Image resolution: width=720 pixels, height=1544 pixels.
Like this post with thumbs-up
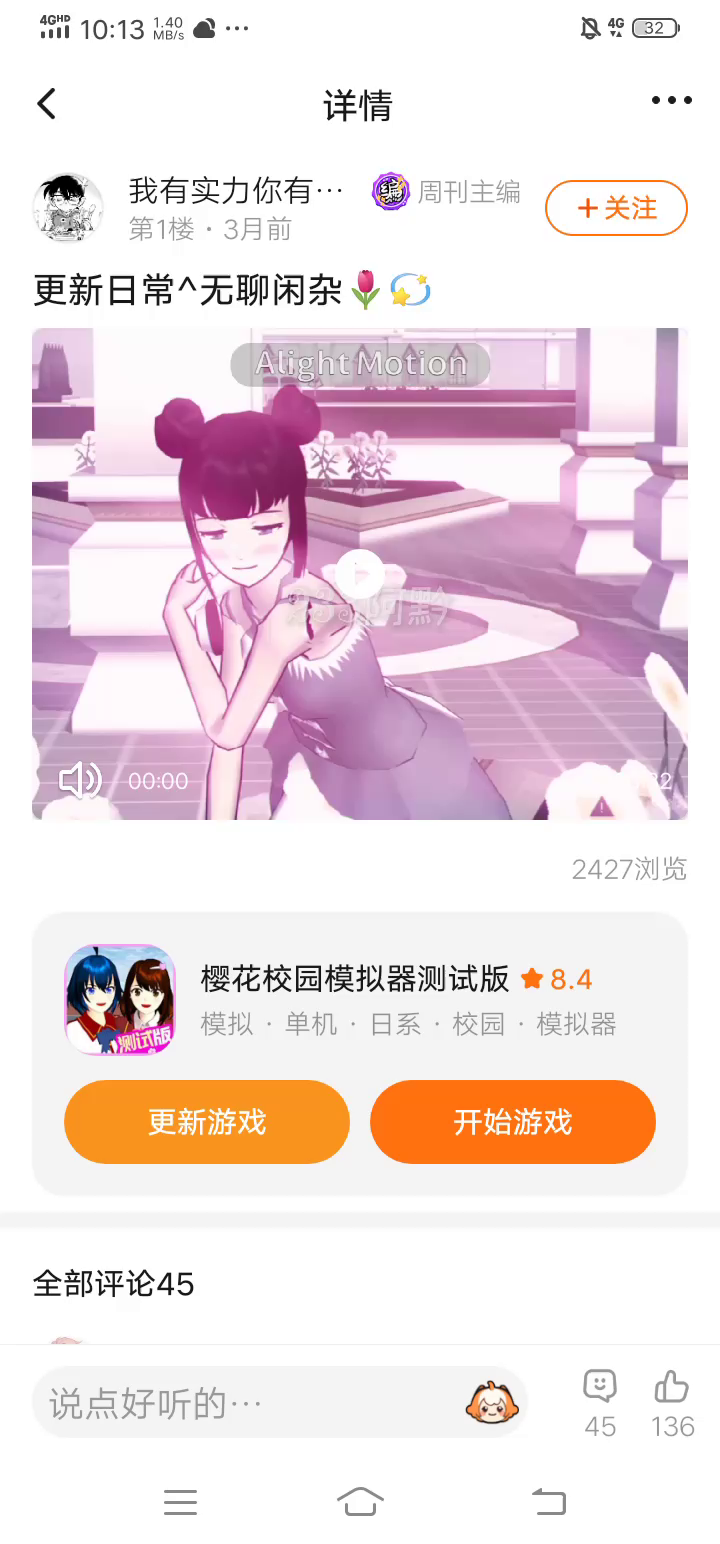pyautogui.click(x=672, y=1402)
